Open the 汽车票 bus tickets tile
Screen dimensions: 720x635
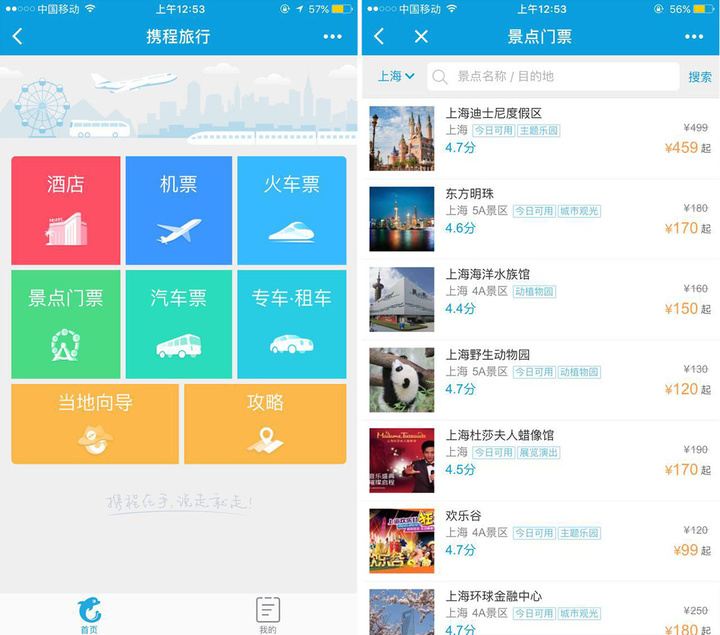(x=179, y=323)
